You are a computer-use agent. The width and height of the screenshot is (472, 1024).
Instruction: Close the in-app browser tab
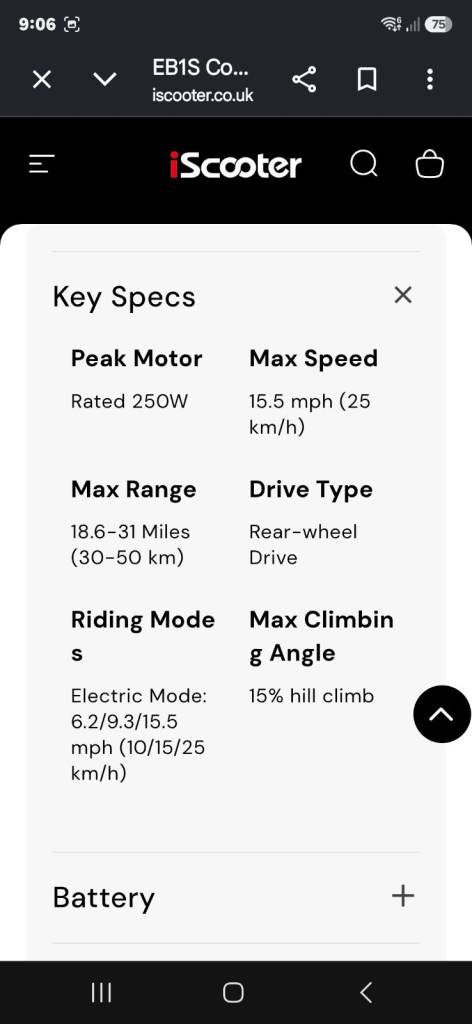point(42,80)
